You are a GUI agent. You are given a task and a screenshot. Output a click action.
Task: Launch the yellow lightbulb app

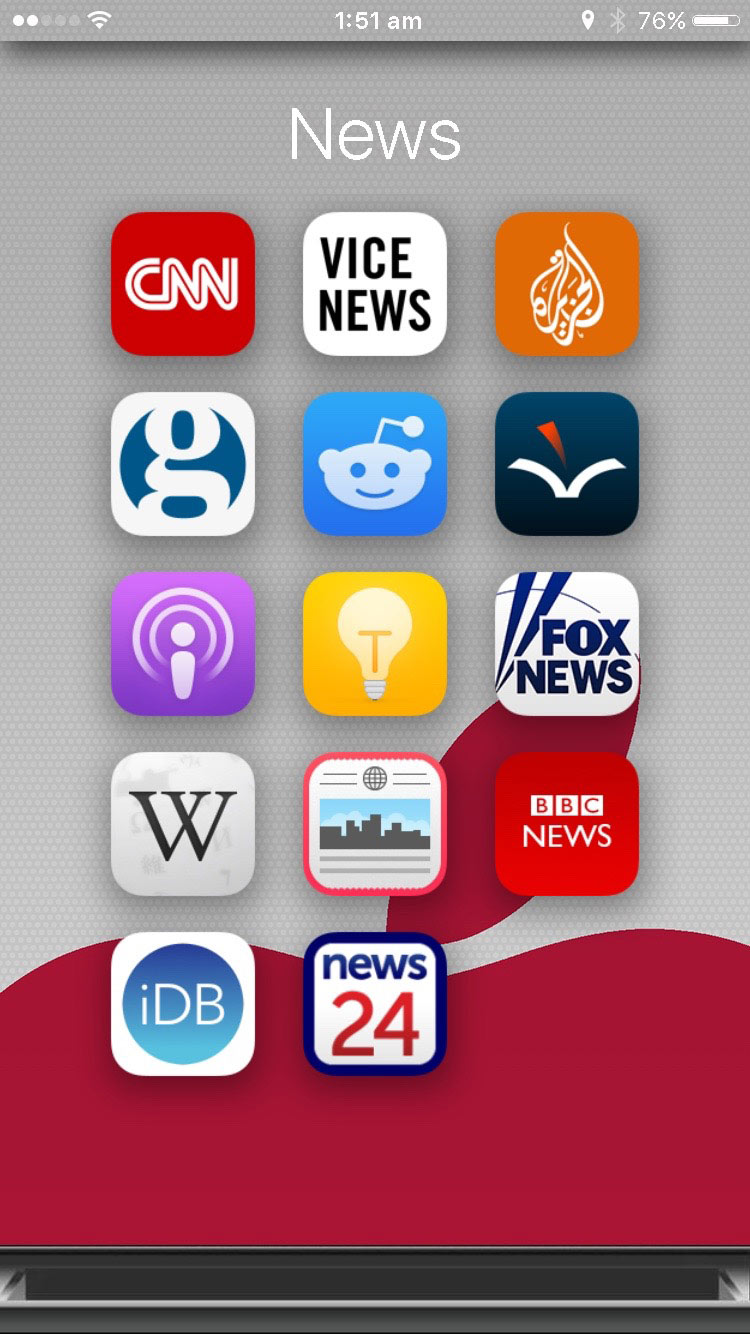(x=375, y=644)
